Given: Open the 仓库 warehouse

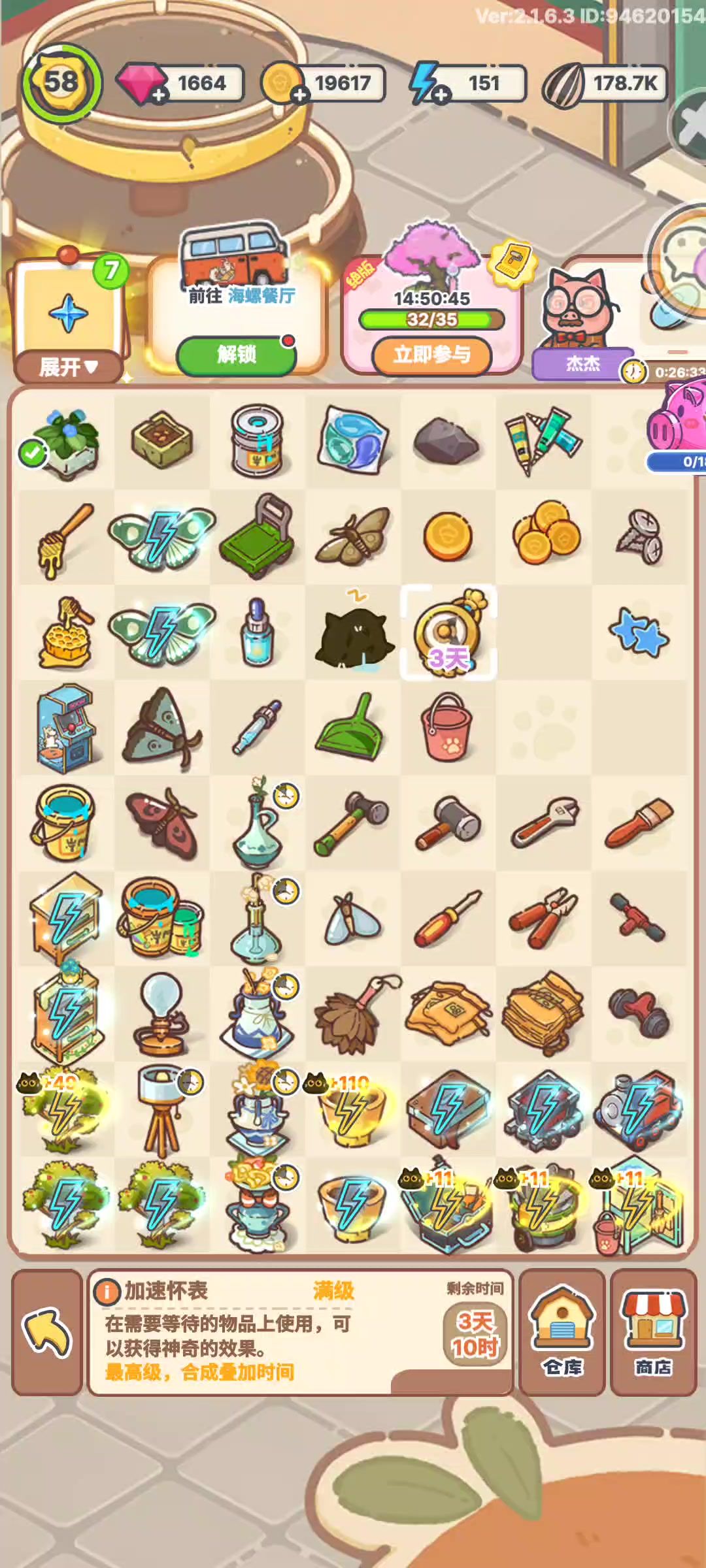Looking at the screenshot, I should pos(562,1332).
